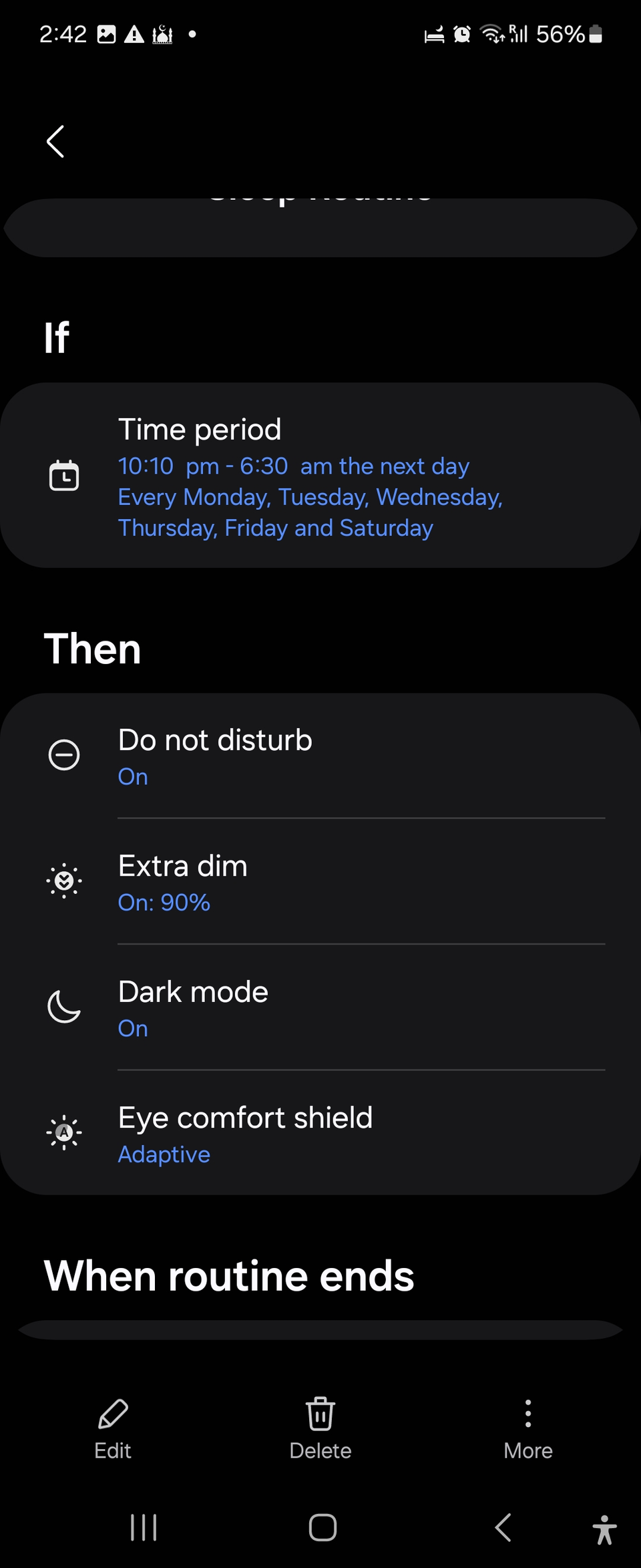Screen dimensions: 641x1568
Task: Open Edit using the pencil icon
Action: pos(112,1414)
